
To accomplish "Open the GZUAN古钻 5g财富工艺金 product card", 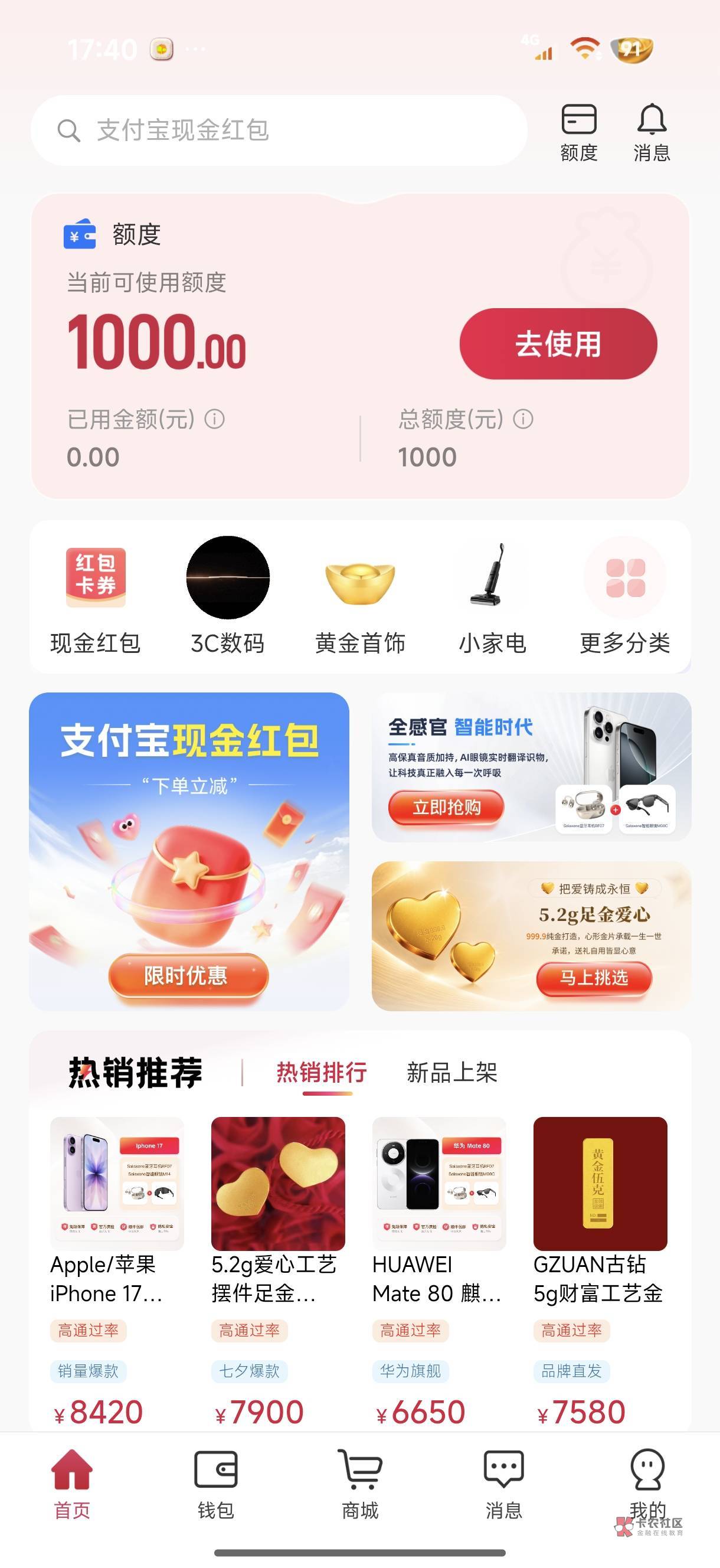I will tap(600, 1272).
